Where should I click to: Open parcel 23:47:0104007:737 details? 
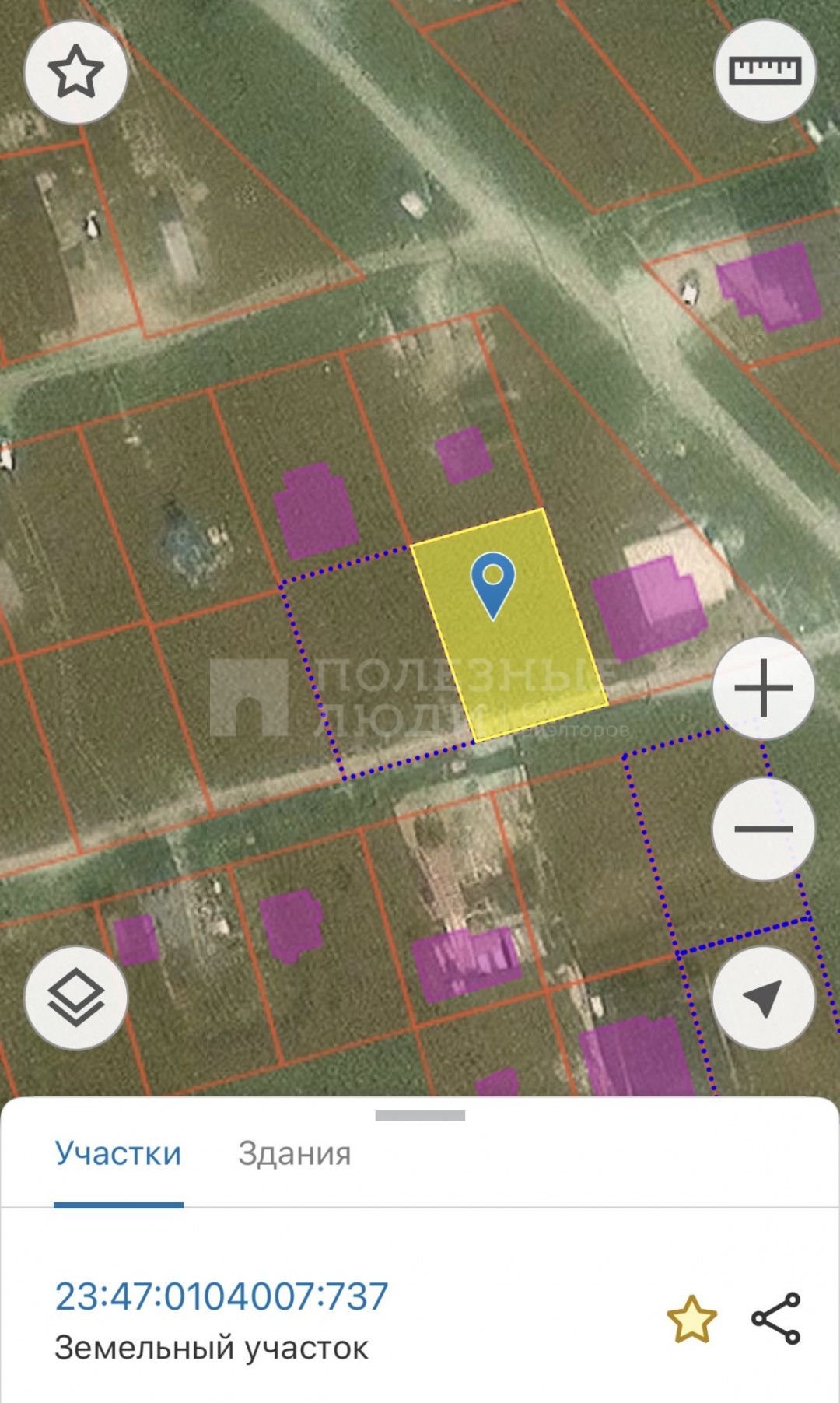coord(222,1296)
